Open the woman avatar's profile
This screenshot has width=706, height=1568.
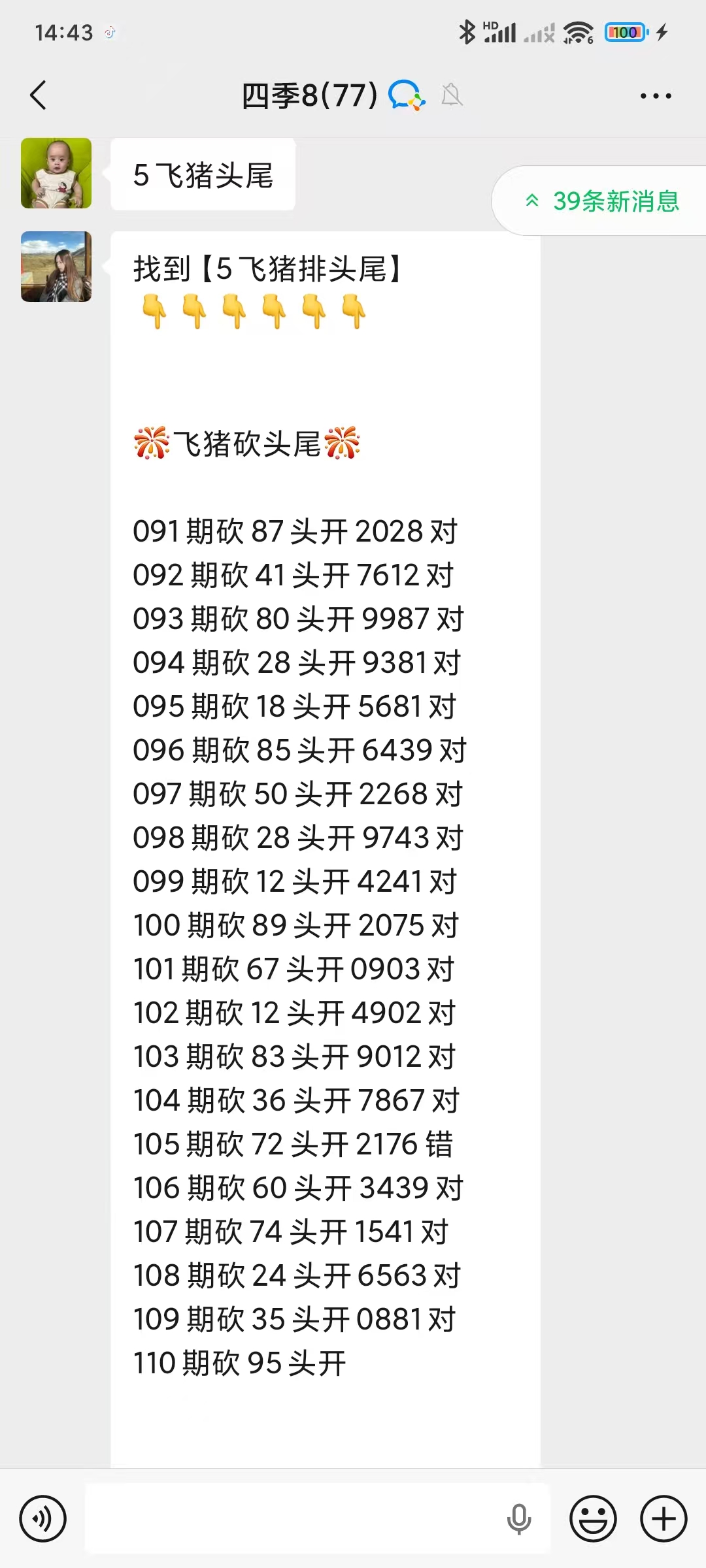tap(56, 267)
